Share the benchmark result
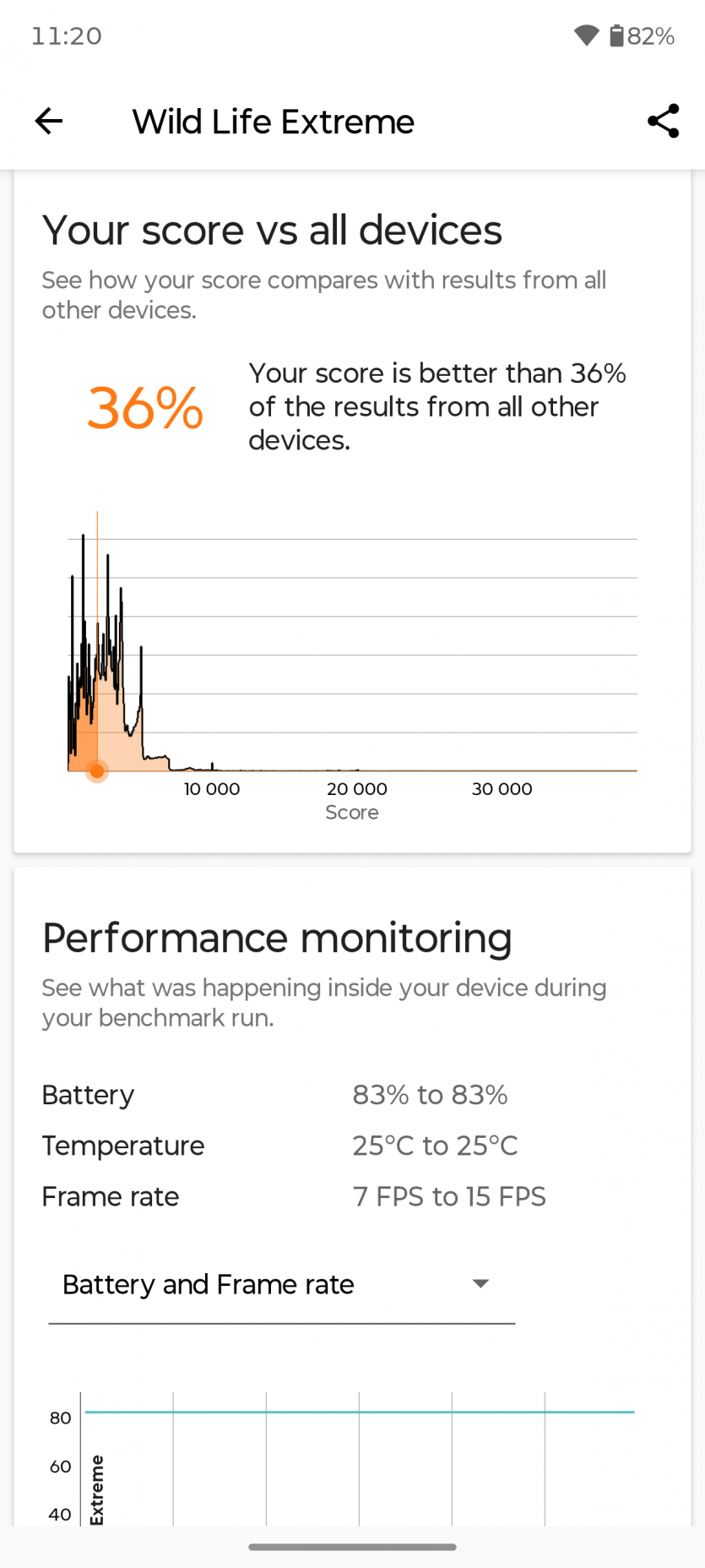Image resolution: width=705 pixels, height=1568 pixels. click(x=663, y=122)
